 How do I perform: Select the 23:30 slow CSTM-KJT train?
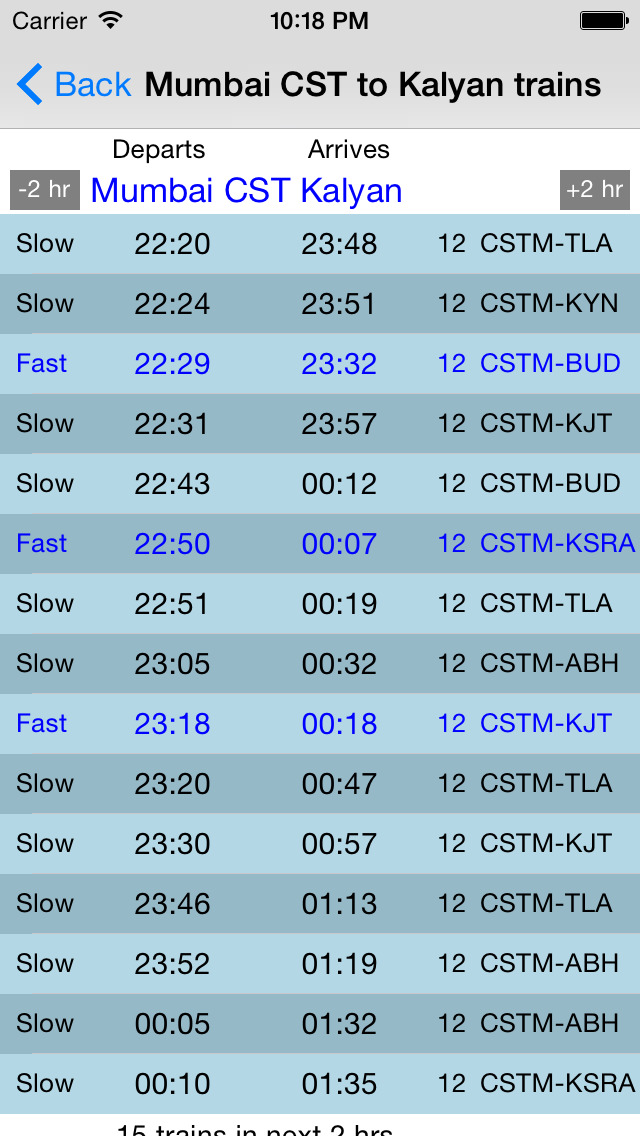320,845
